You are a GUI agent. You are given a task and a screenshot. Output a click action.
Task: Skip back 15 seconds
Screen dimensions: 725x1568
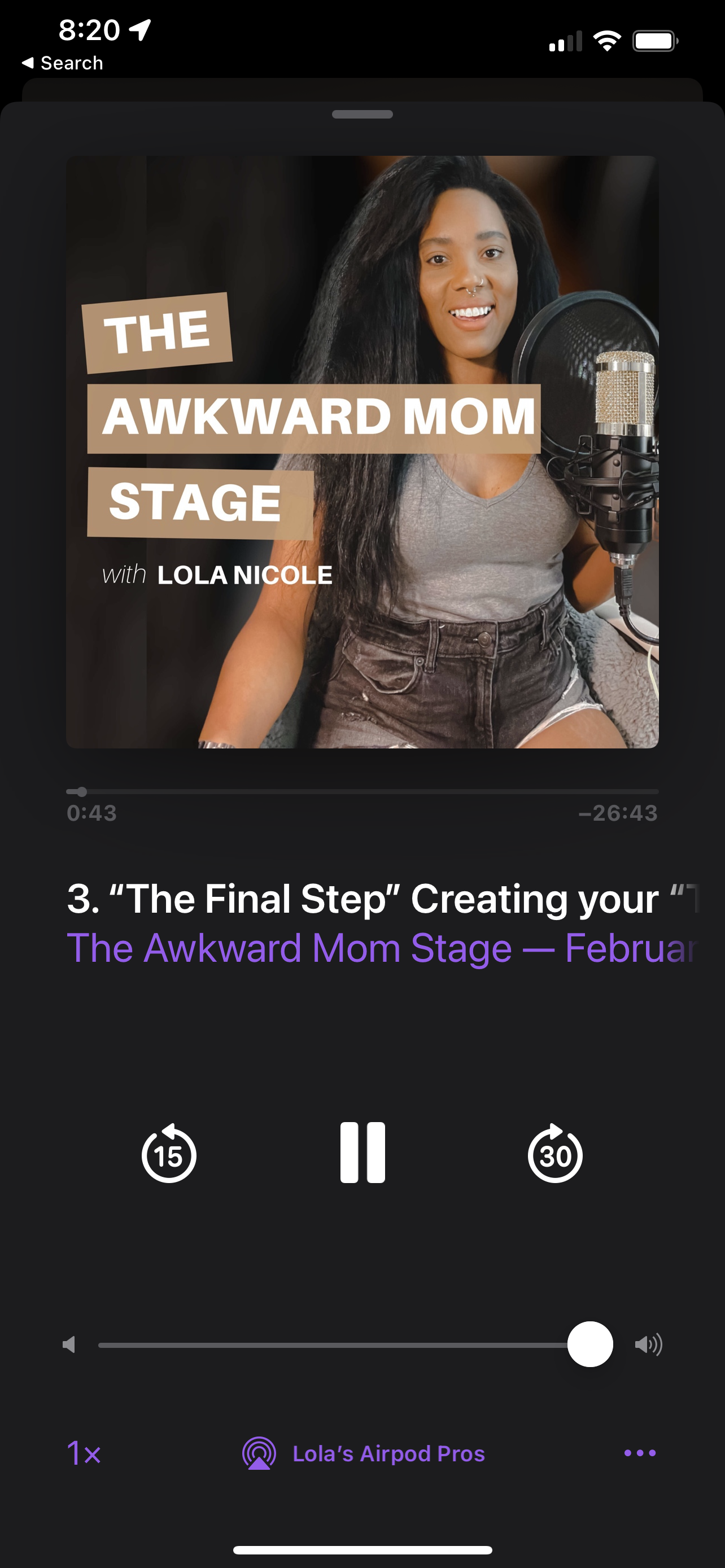click(169, 1153)
